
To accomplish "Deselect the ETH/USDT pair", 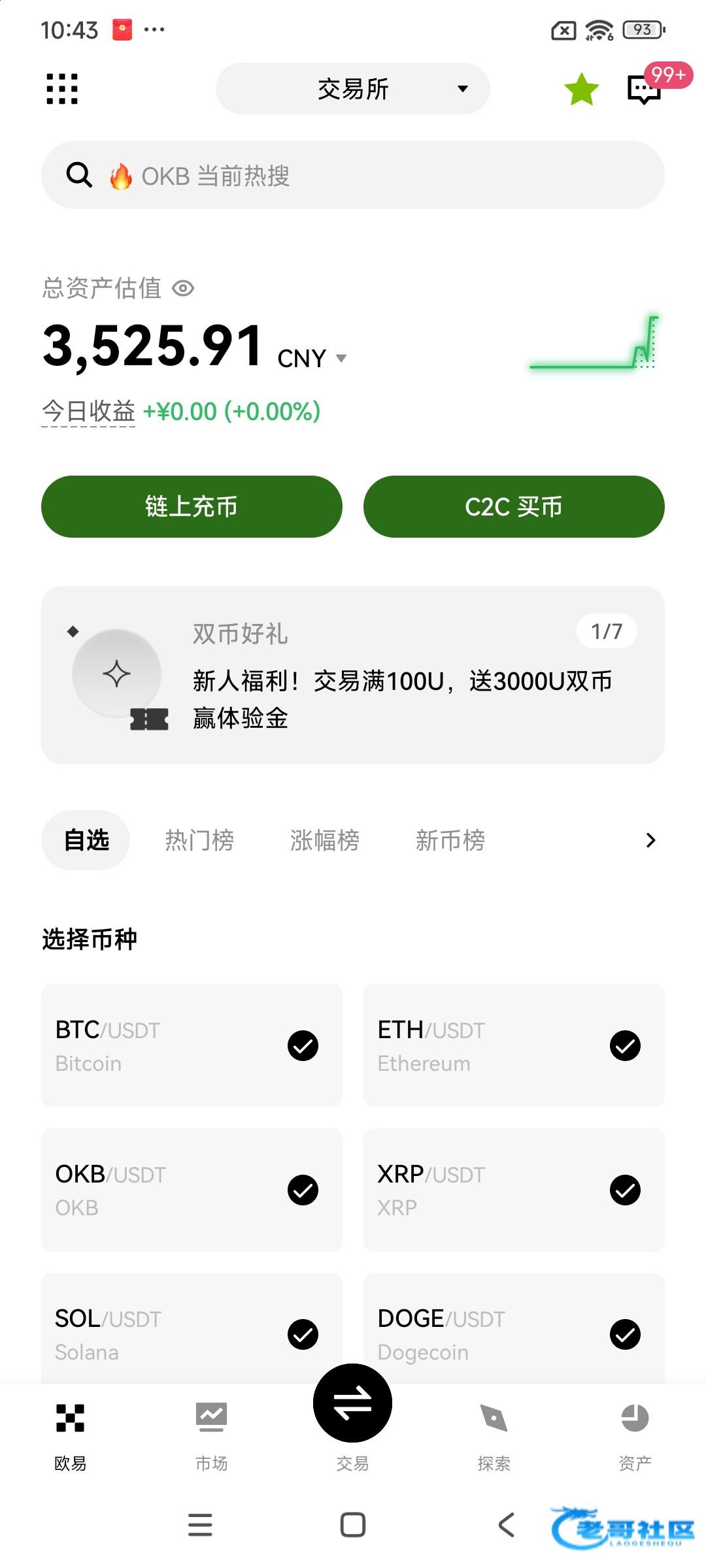I will click(625, 1046).
